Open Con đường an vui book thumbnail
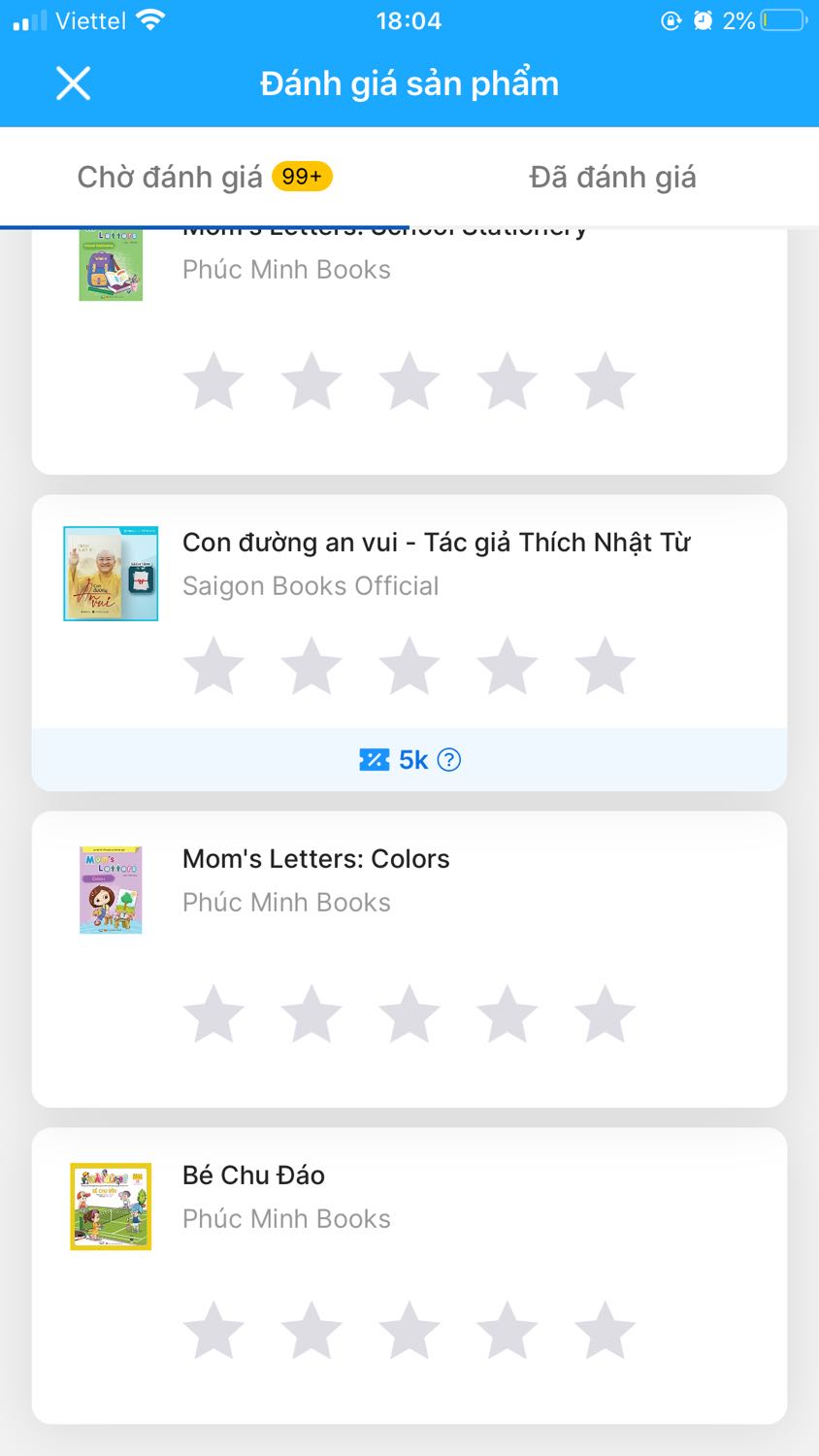Image resolution: width=819 pixels, height=1456 pixels. (x=111, y=574)
